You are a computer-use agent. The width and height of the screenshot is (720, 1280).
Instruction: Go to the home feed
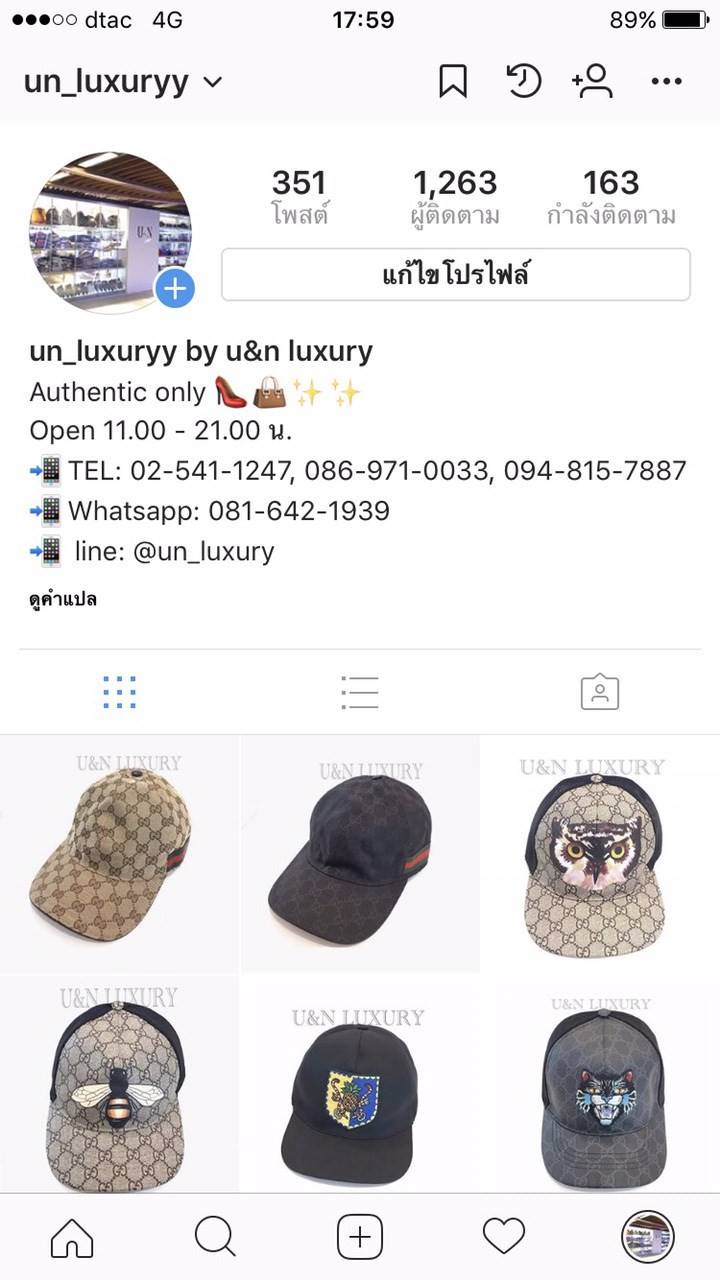coord(72,1238)
